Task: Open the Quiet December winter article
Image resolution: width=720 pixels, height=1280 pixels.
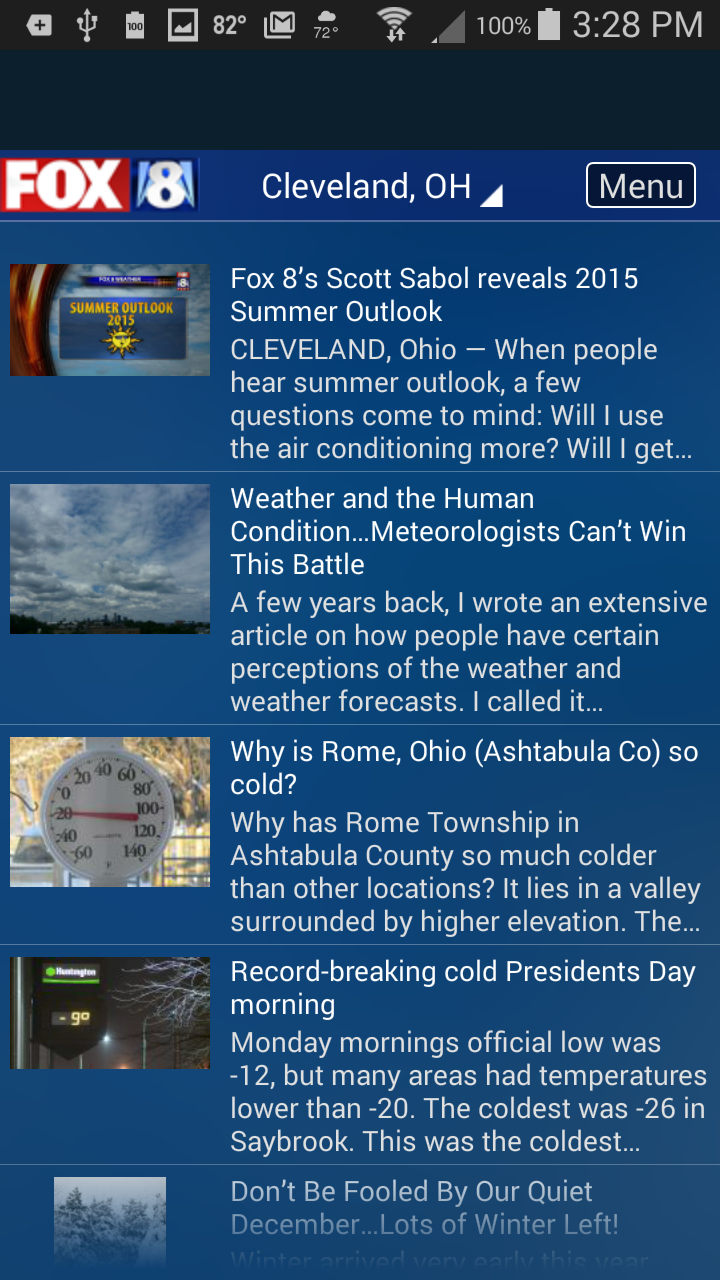Action: pos(424,1208)
